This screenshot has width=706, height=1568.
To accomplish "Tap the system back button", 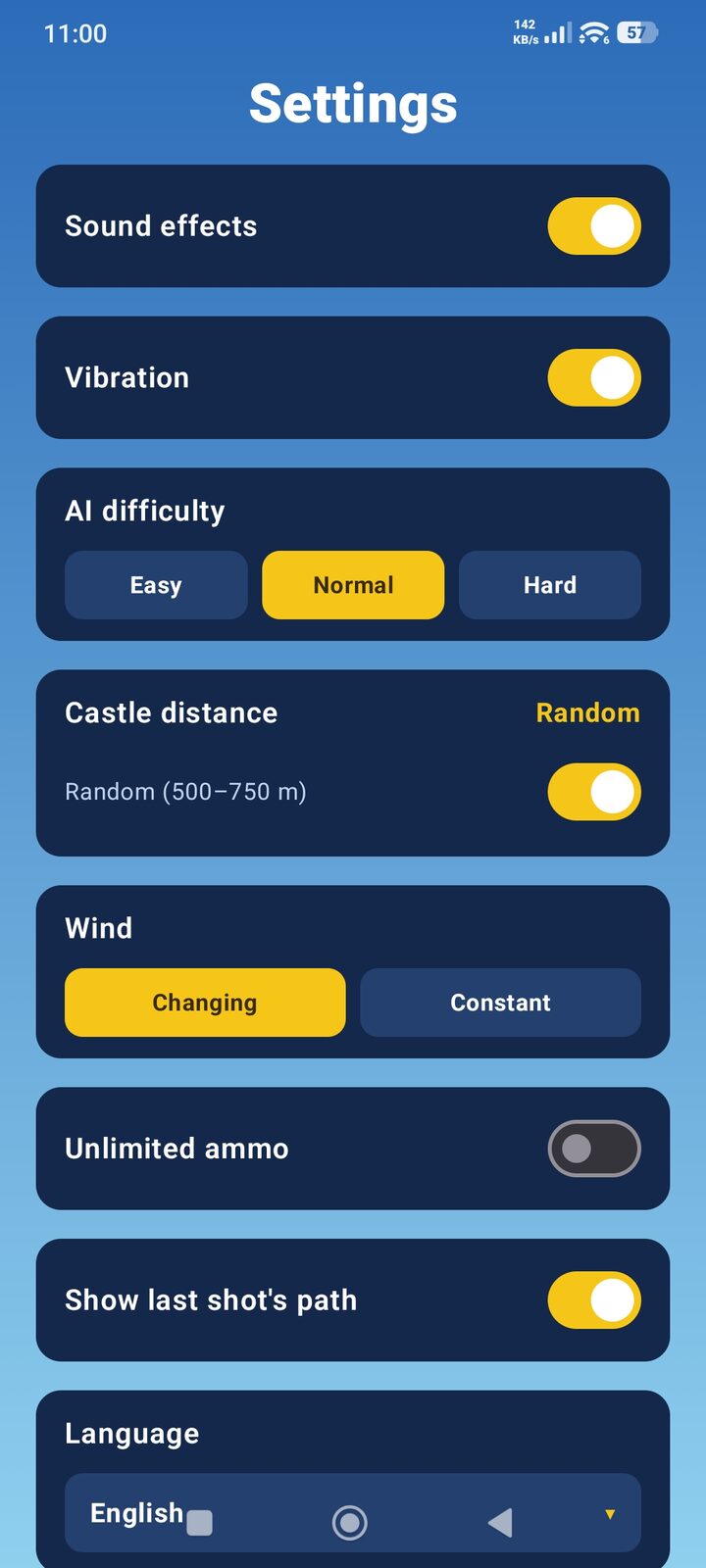I will click(500, 1522).
